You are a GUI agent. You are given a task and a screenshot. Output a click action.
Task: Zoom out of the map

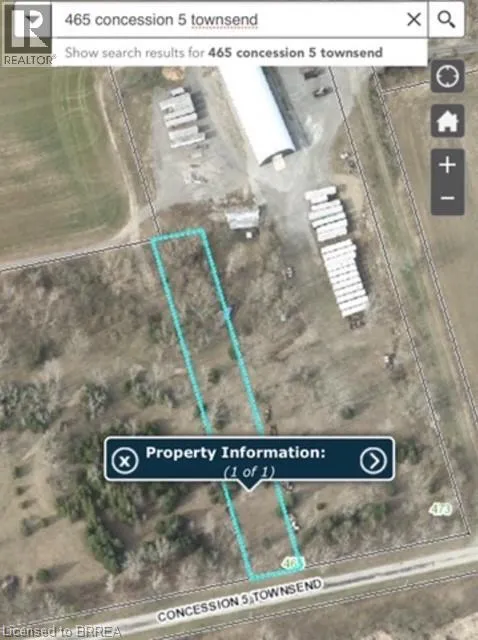447,198
